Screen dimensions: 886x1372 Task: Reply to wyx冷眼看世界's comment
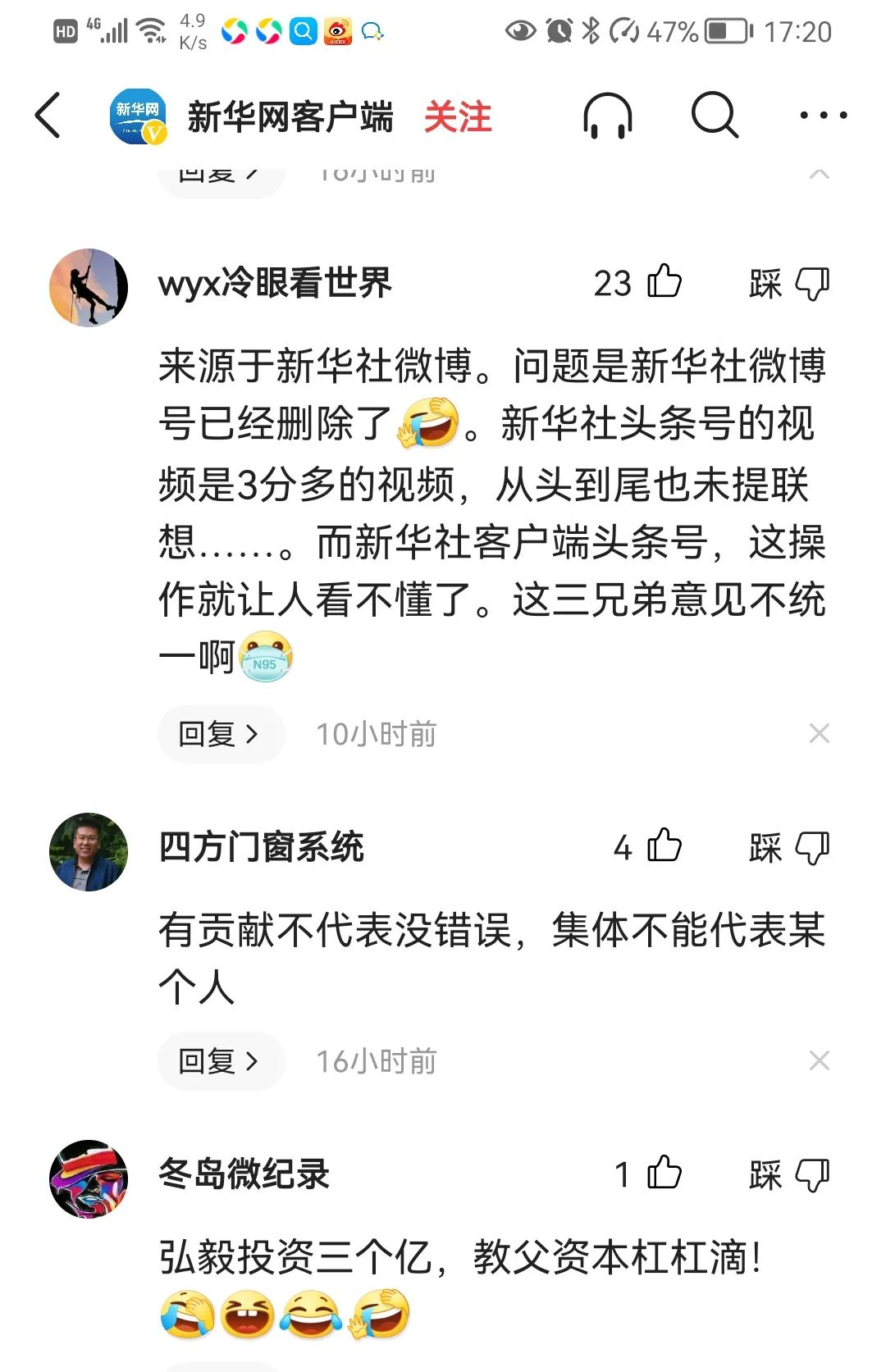pos(220,733)
